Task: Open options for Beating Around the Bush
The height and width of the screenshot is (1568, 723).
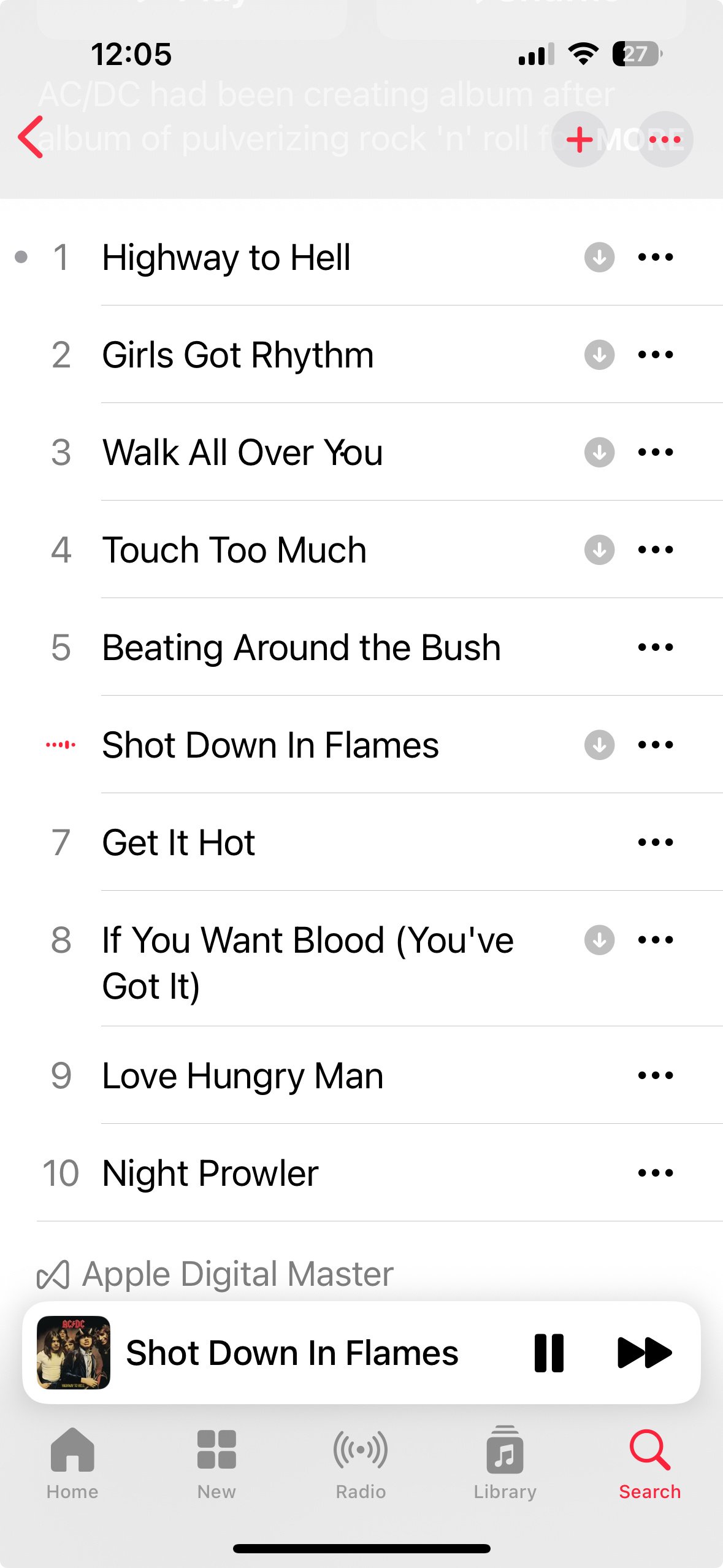Action: [x=655, y=647]
